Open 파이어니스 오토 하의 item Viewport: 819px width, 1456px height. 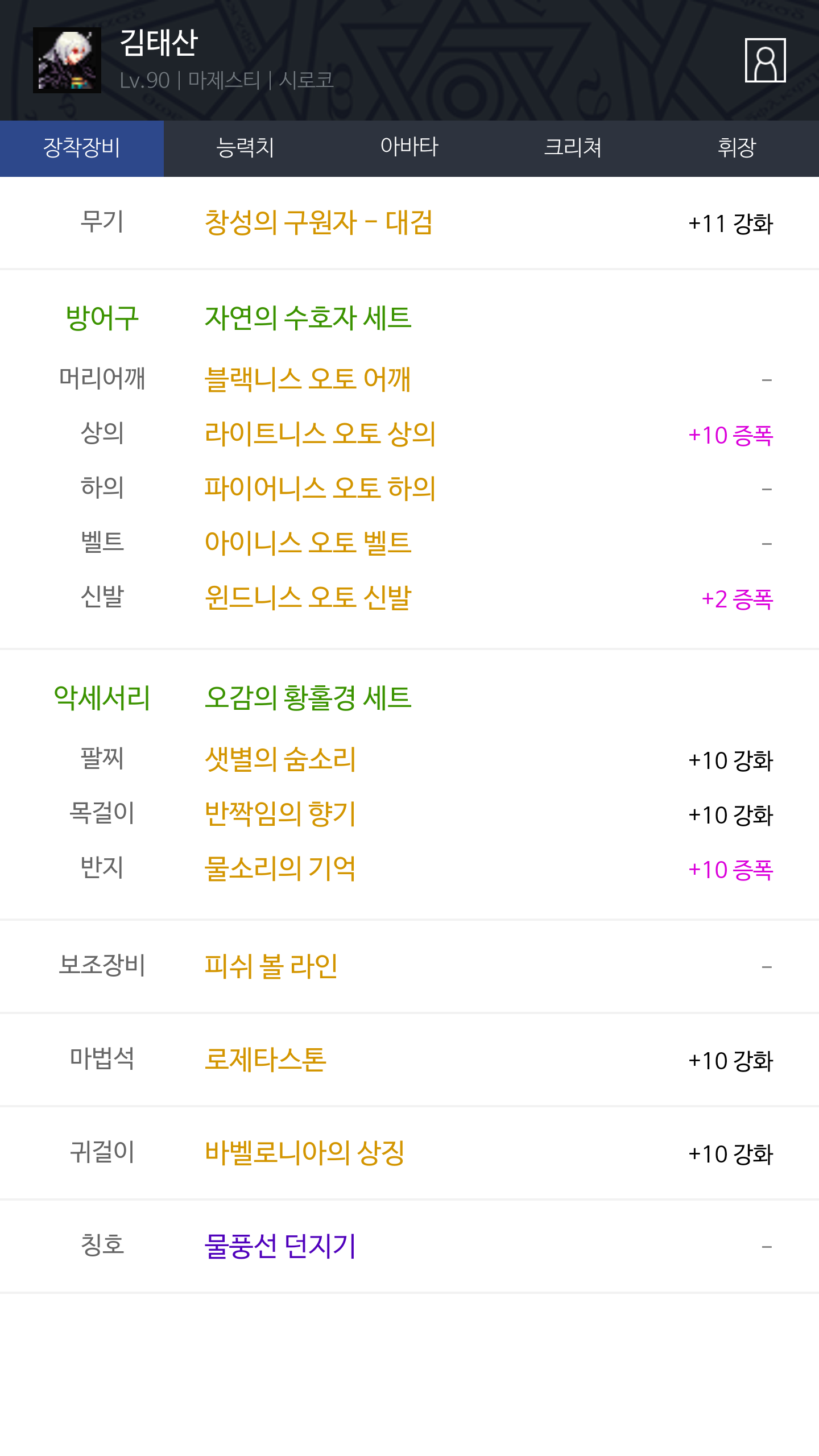click(320, 488)
